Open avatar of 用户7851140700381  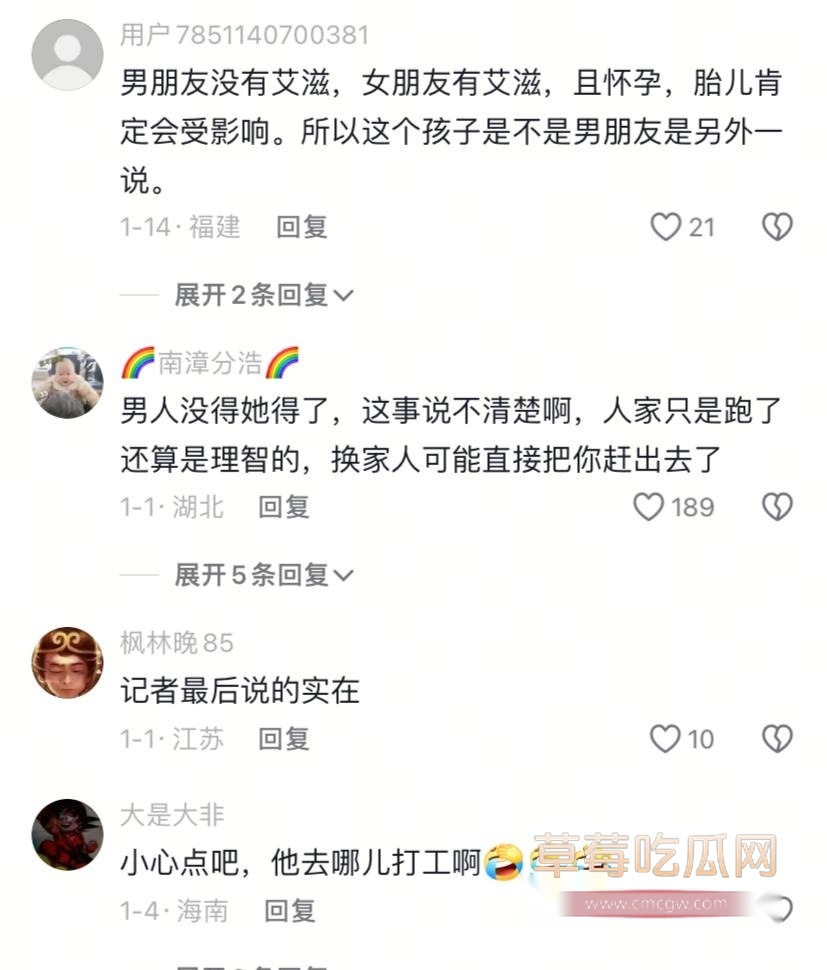point(67,54)
